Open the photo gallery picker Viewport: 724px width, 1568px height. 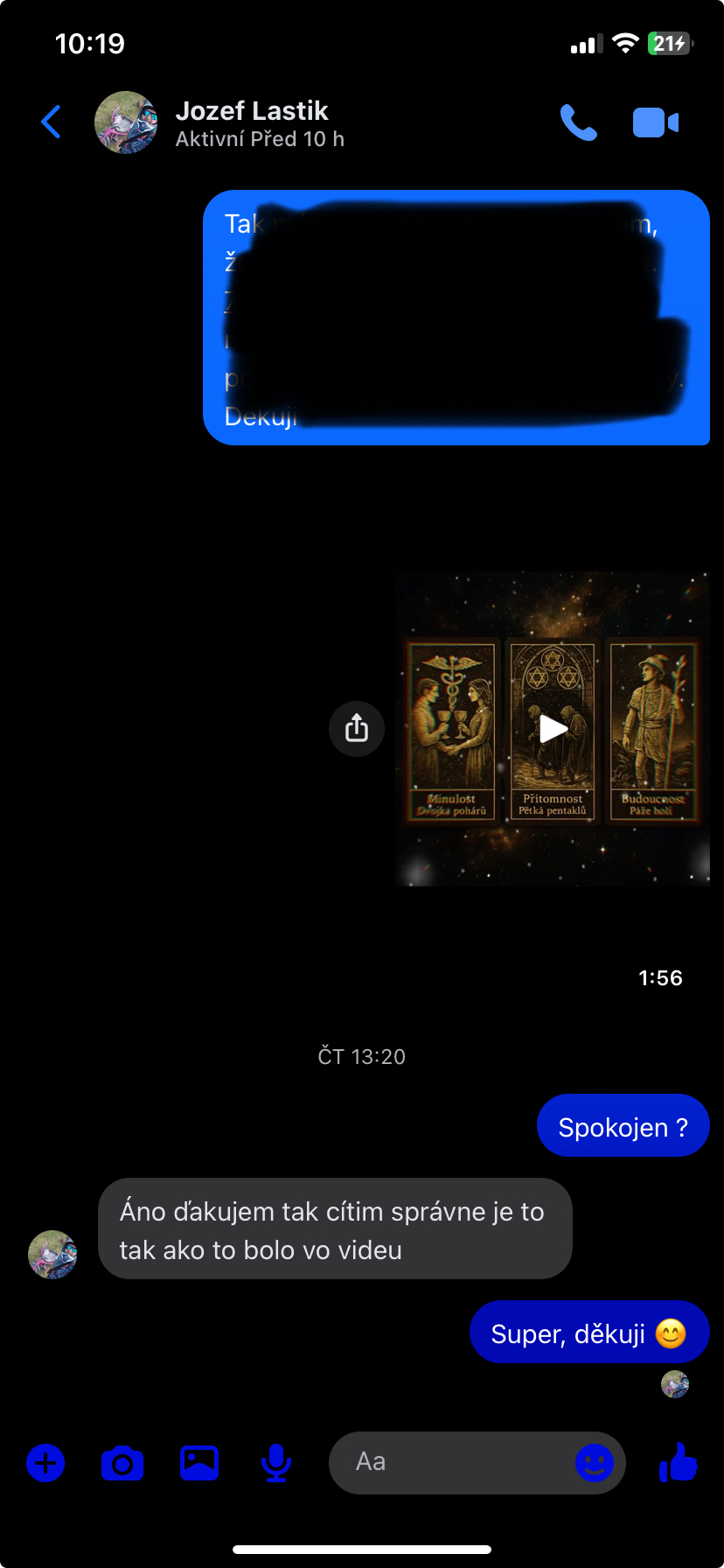[x=199, y=1462]
